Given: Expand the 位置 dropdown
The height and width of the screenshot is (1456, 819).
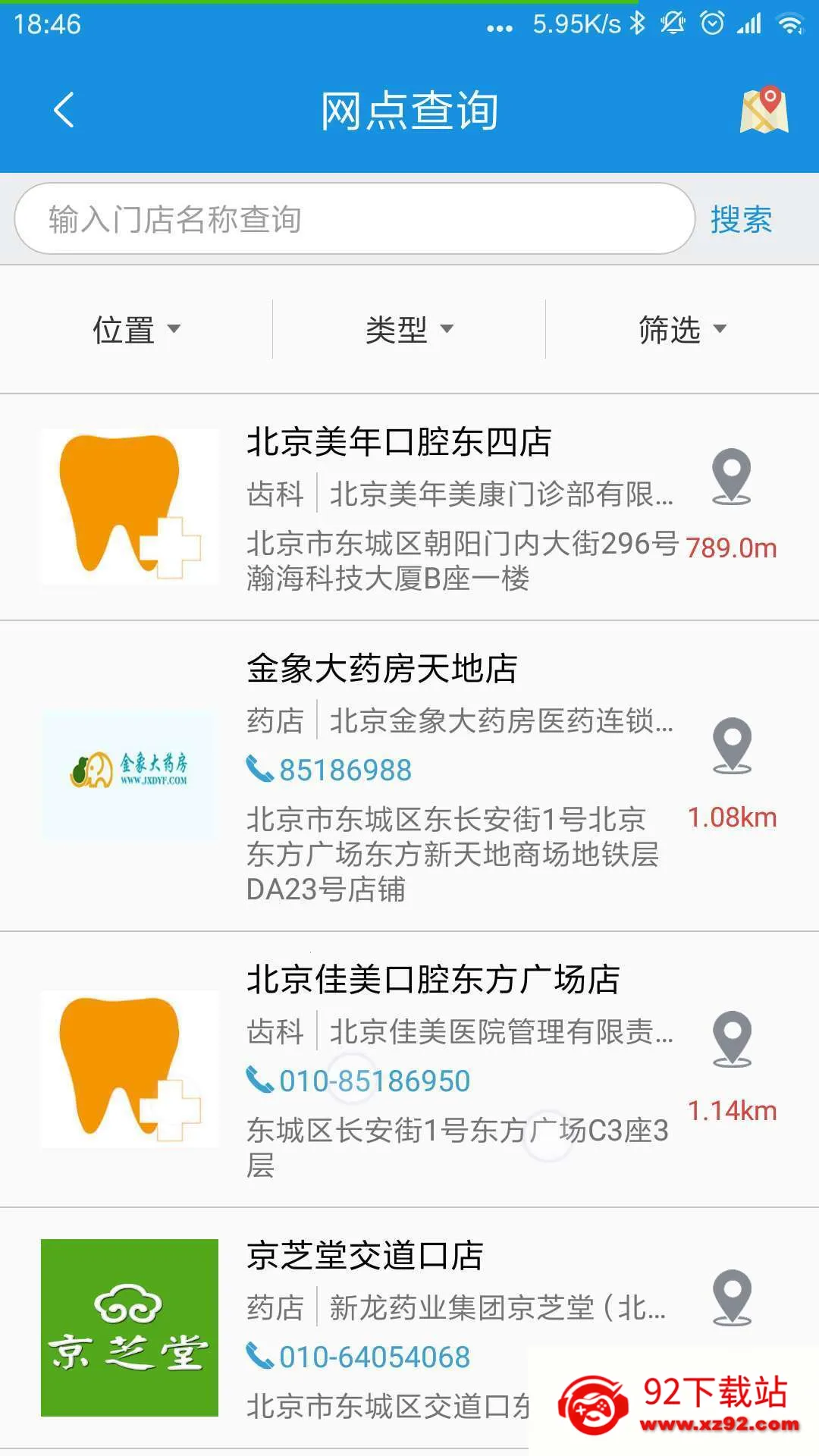Looking at the screenshot, I should tap(136, 329).
